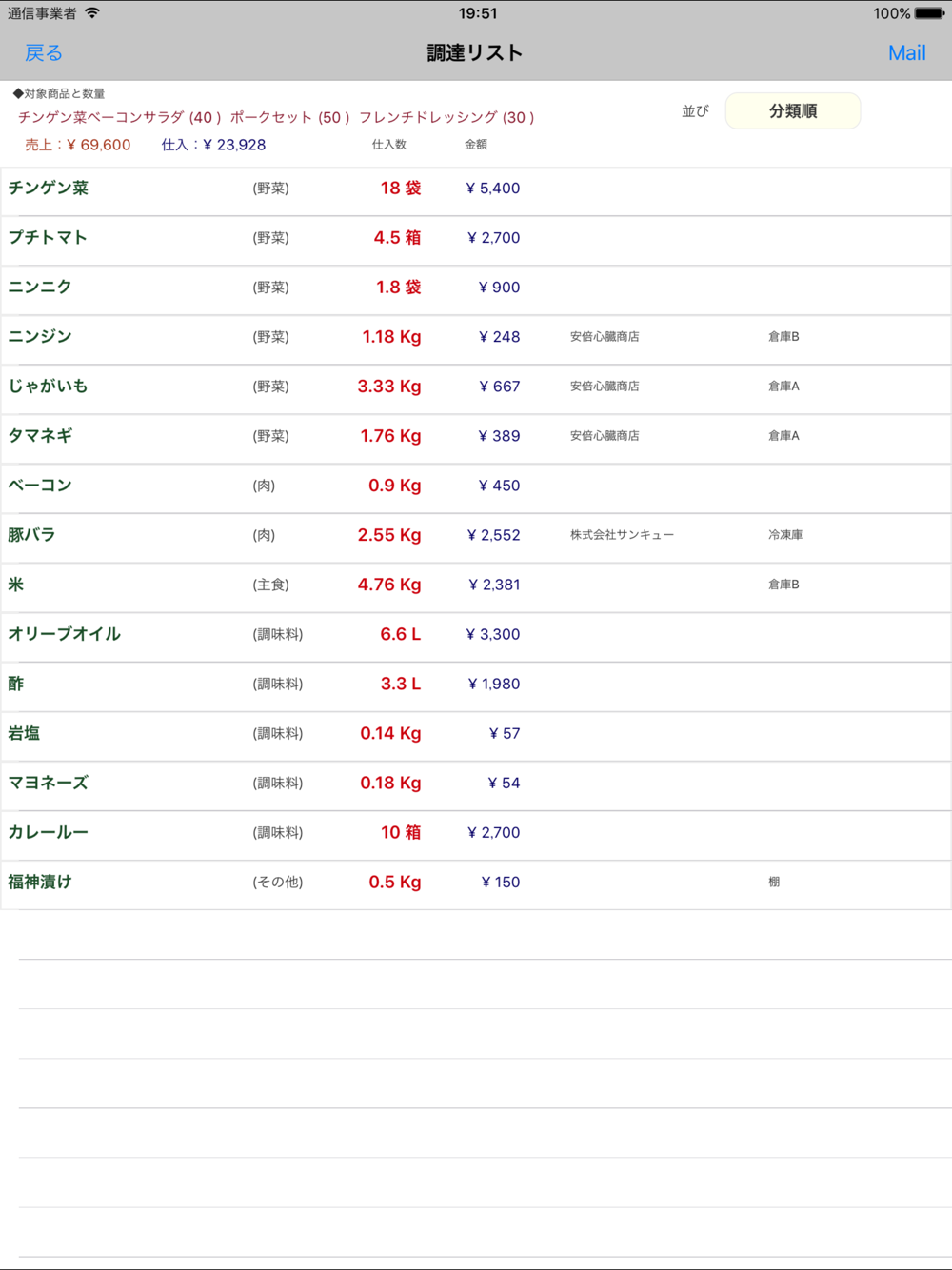Select the オリーブオイル item
The width and height of the screenshot is (952, 1270).
[476, 636]
